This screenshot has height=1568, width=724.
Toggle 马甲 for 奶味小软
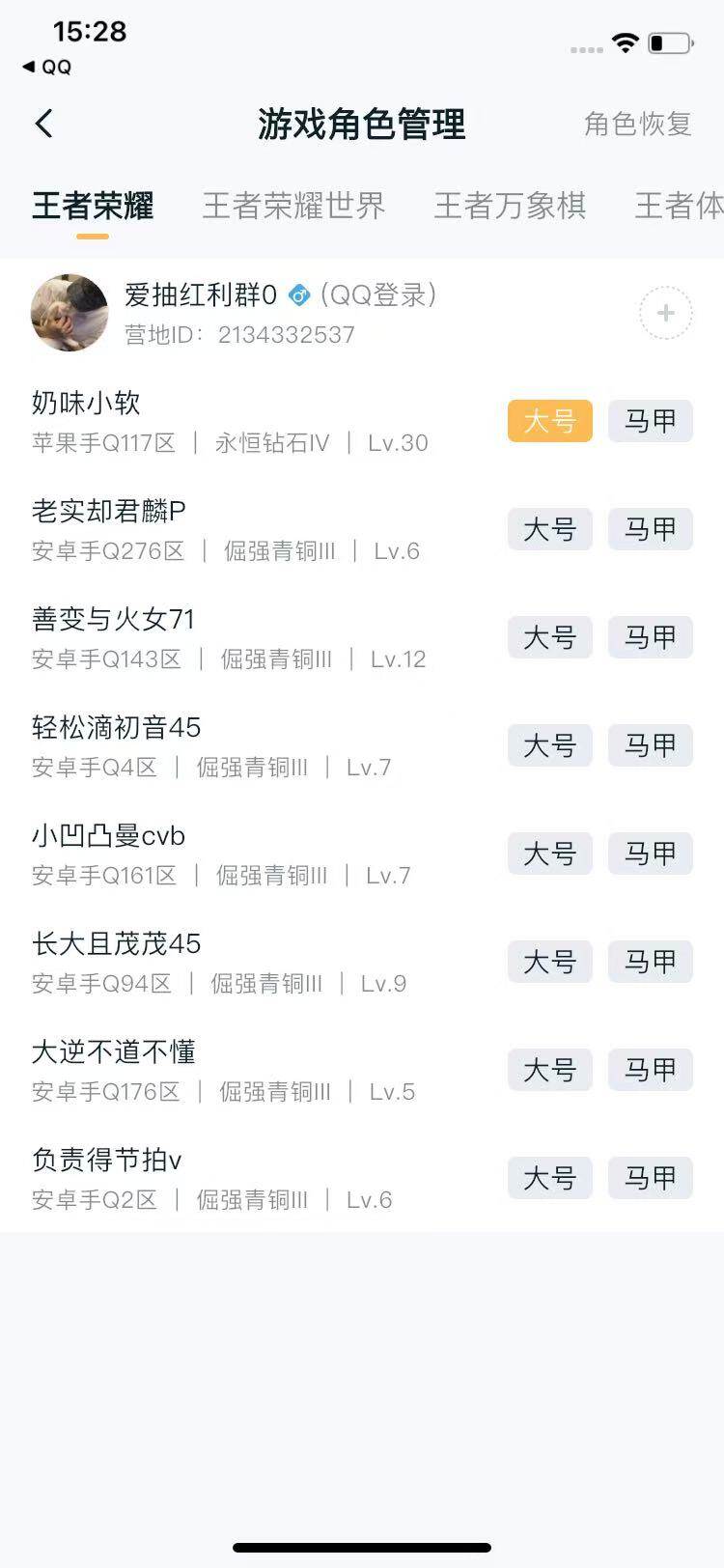(x=650, y=421)
